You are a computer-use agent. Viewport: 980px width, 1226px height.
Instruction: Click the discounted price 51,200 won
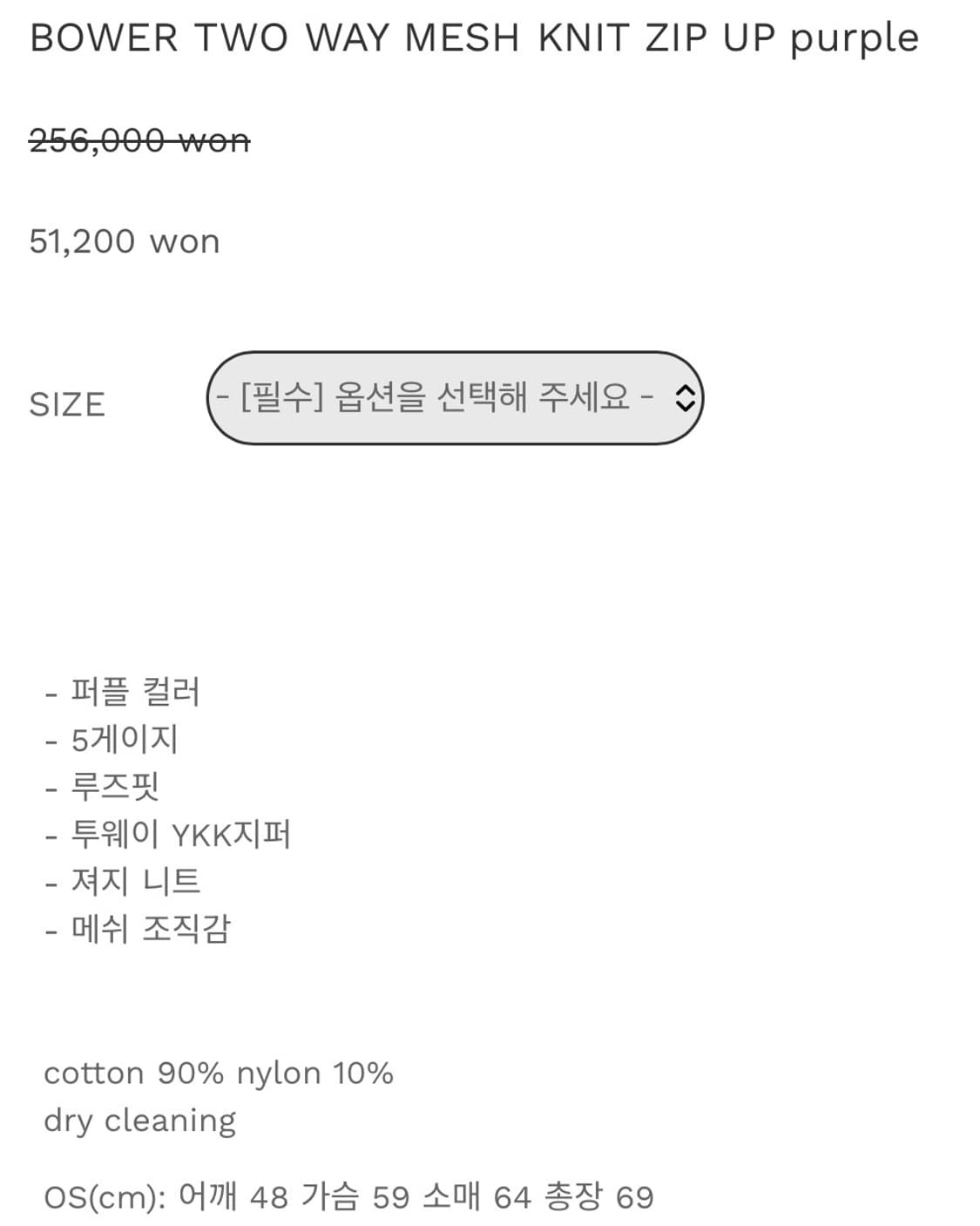point(125,241)
